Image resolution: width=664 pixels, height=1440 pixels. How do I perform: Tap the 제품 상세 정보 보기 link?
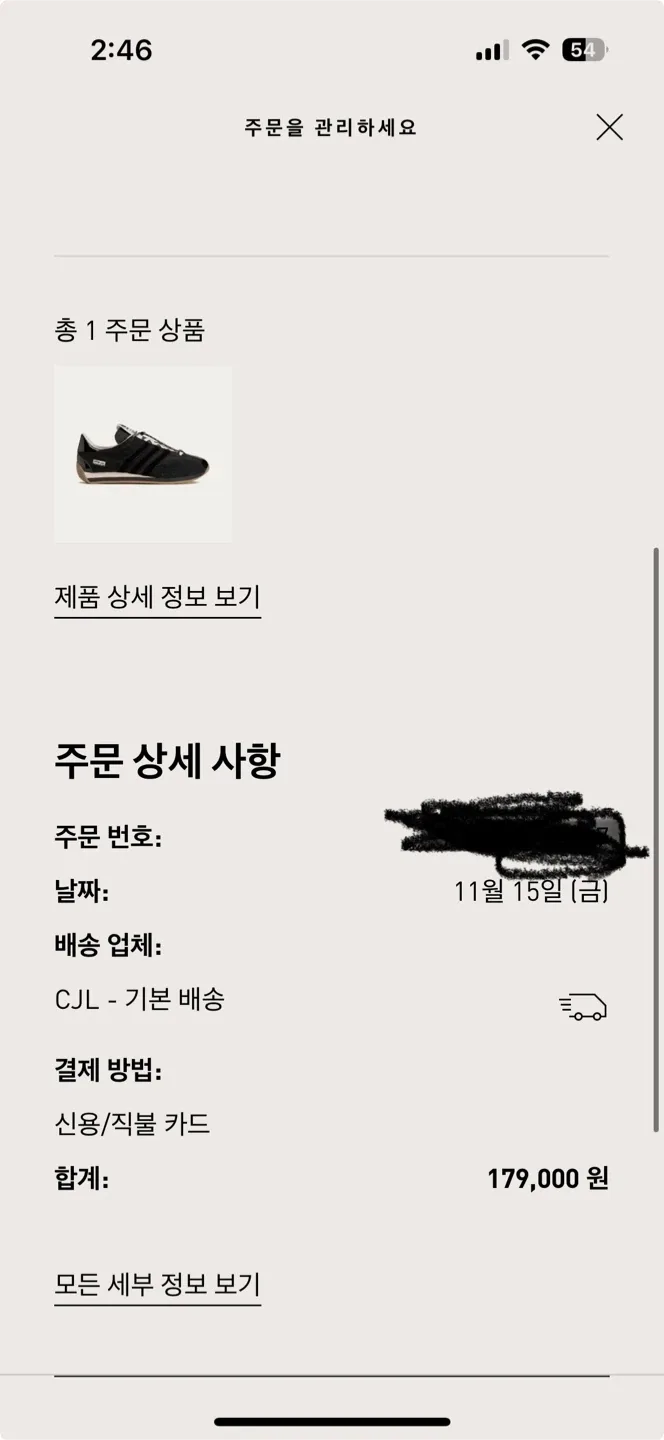(x=157, y=597)
